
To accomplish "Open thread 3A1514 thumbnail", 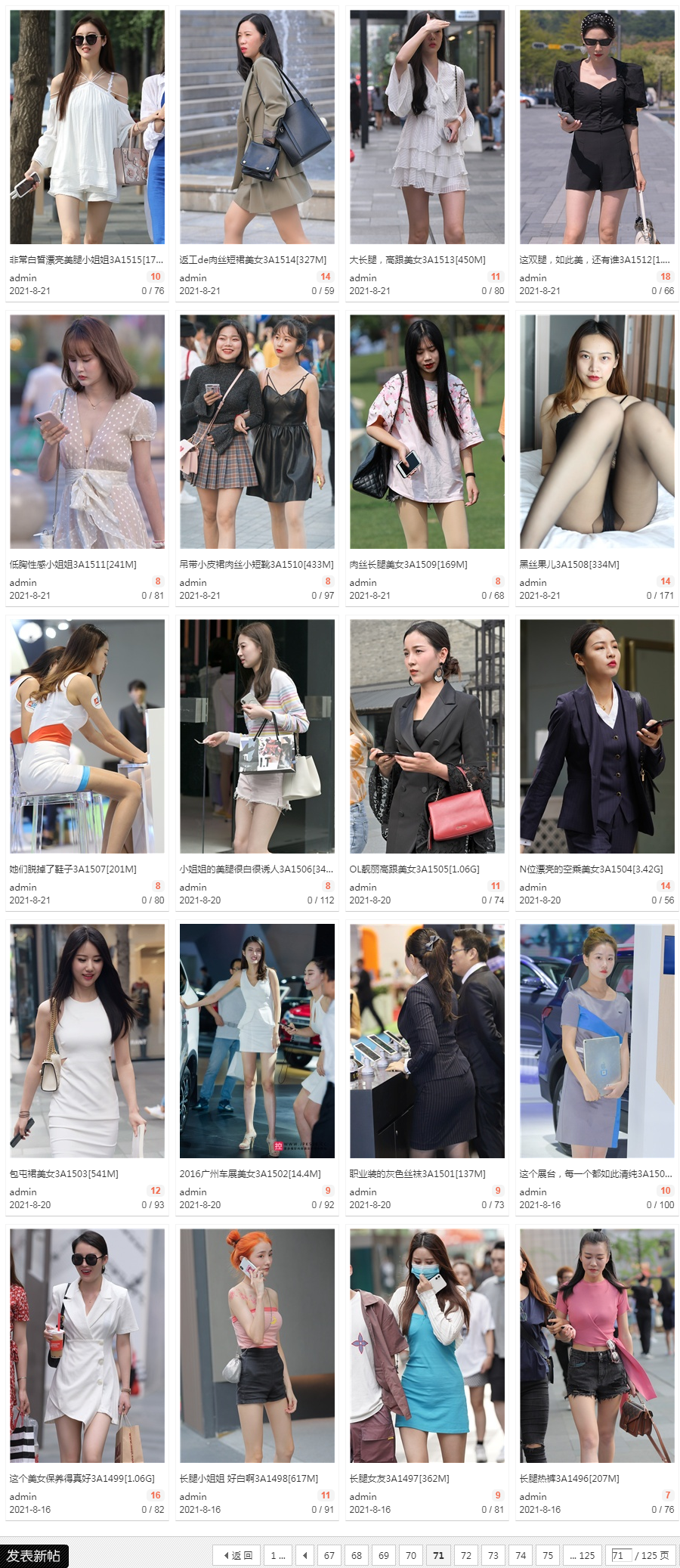I will [257, 126].
